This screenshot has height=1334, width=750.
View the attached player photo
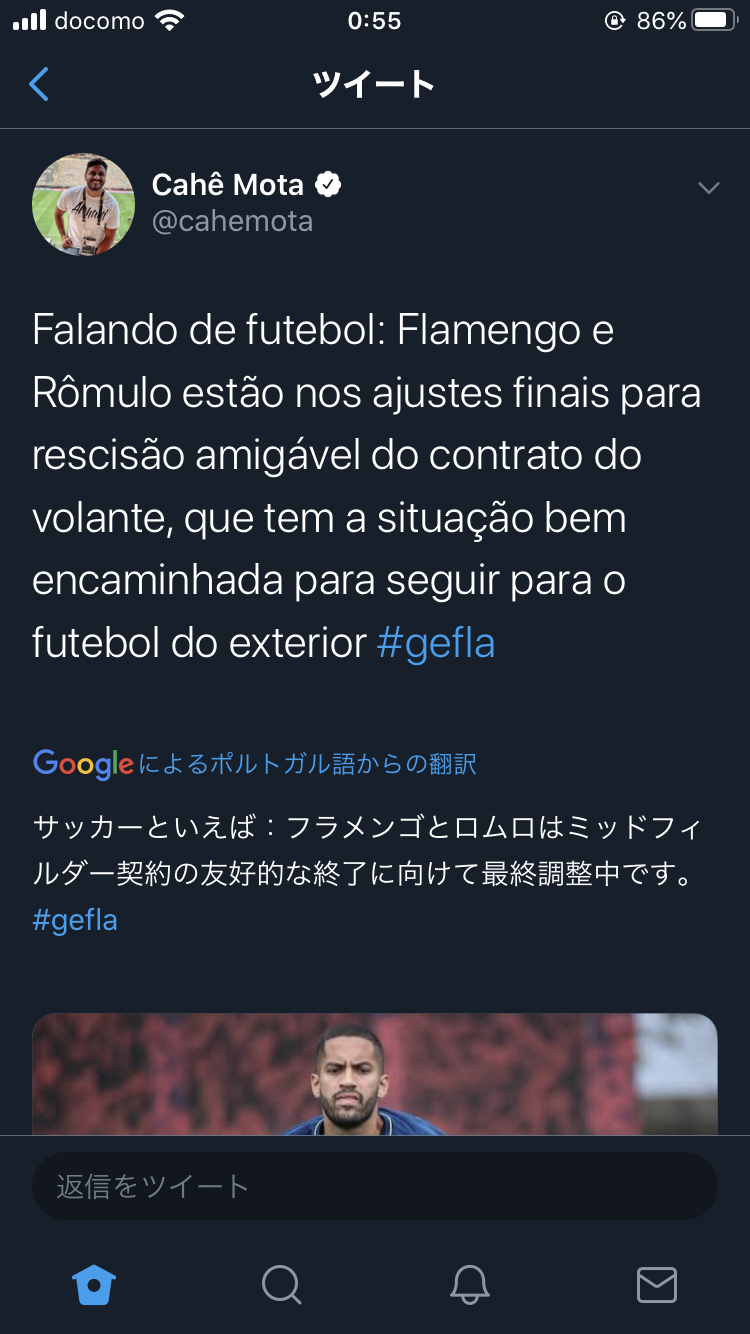375,1075
